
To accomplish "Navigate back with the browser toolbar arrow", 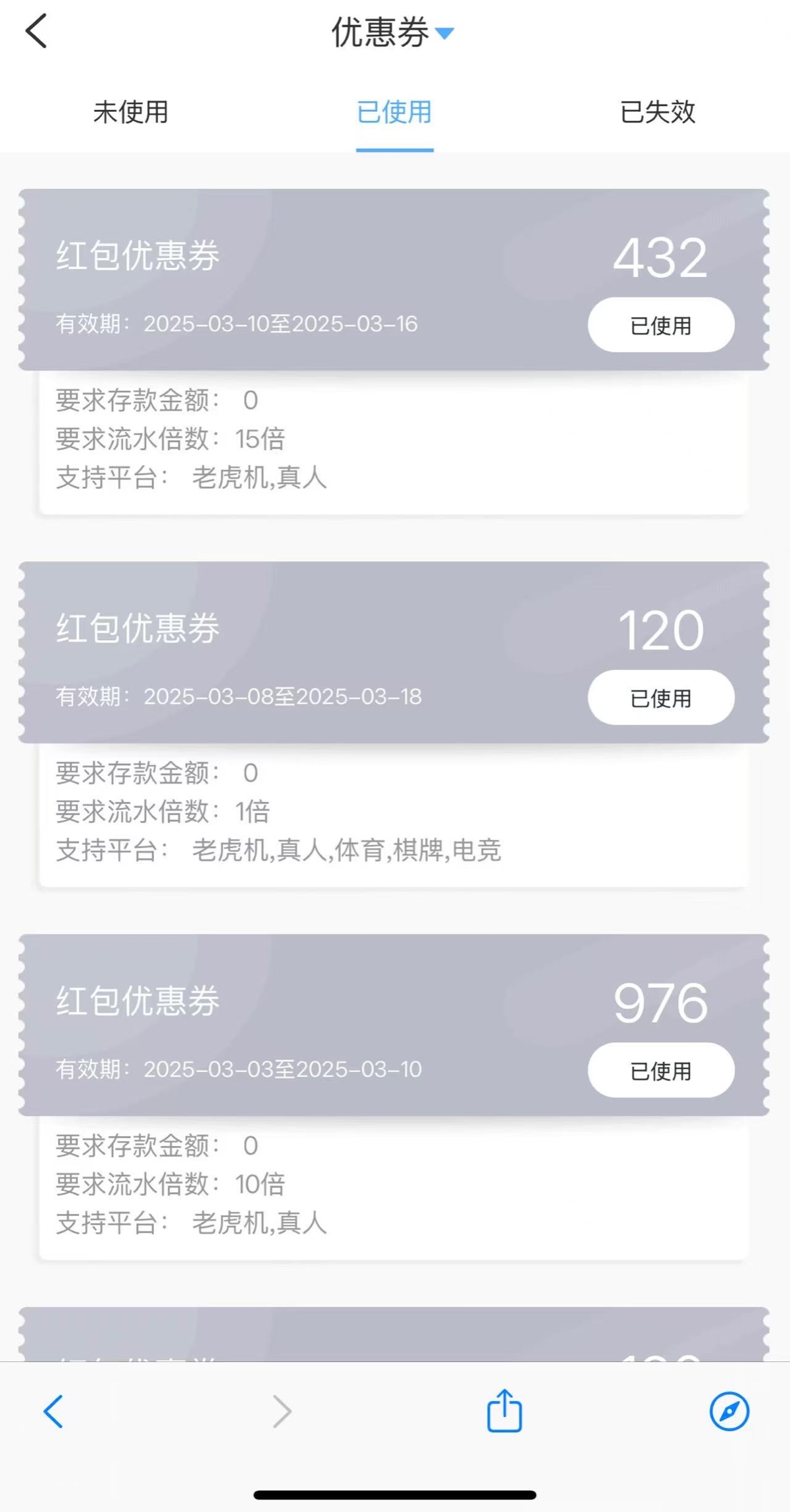I will (x=53, y=1411).
